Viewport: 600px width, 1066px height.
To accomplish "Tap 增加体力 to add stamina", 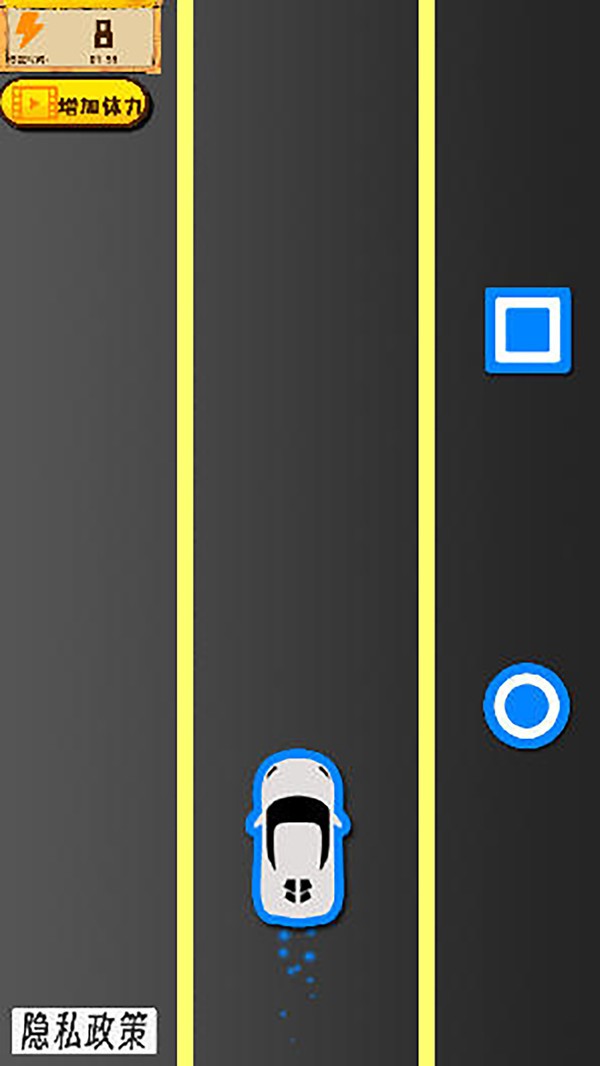I will [x=75, y=104].
